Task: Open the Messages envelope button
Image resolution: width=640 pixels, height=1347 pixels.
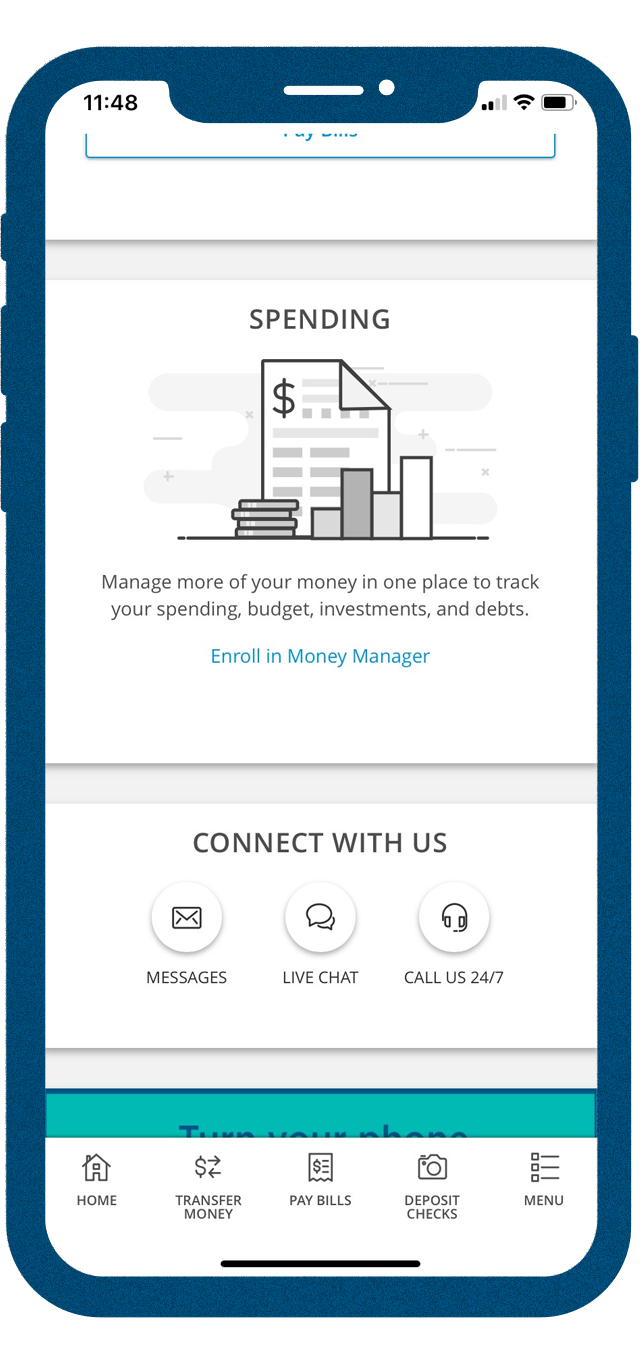Action: 187,918
